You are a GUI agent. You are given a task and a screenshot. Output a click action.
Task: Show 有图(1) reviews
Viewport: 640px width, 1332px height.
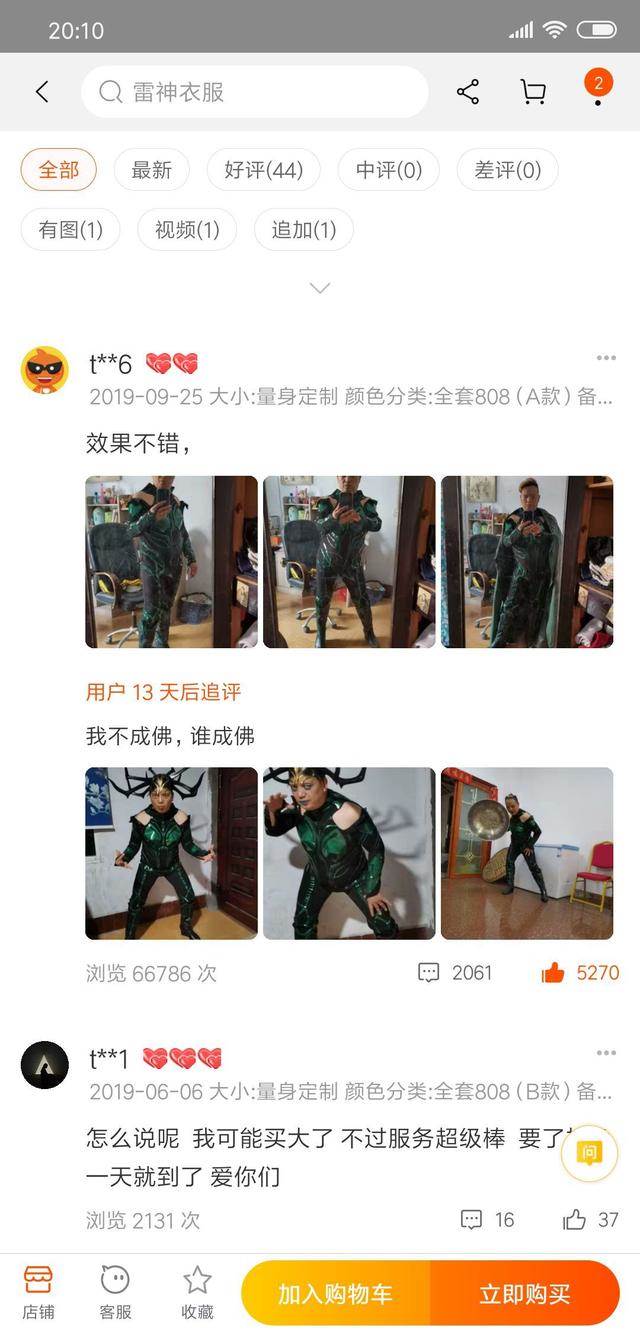pos(70,230)
